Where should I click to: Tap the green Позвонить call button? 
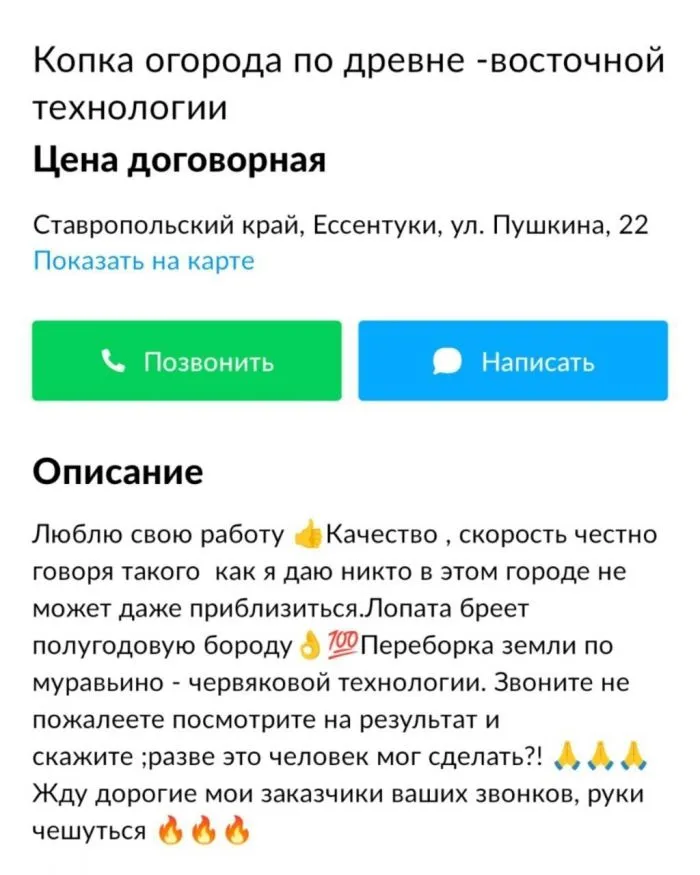[186, 361]
